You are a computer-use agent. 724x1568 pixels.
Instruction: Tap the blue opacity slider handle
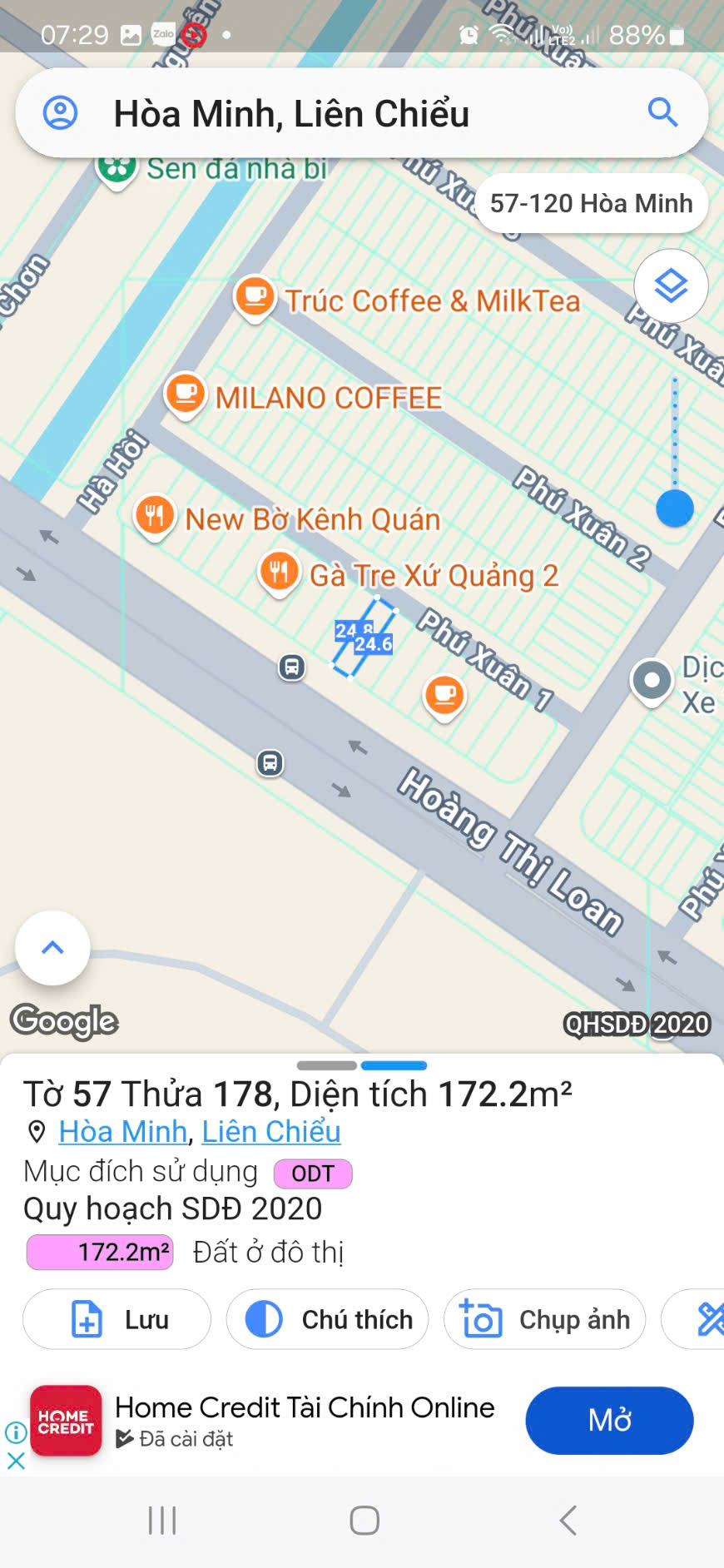[675, 509]
